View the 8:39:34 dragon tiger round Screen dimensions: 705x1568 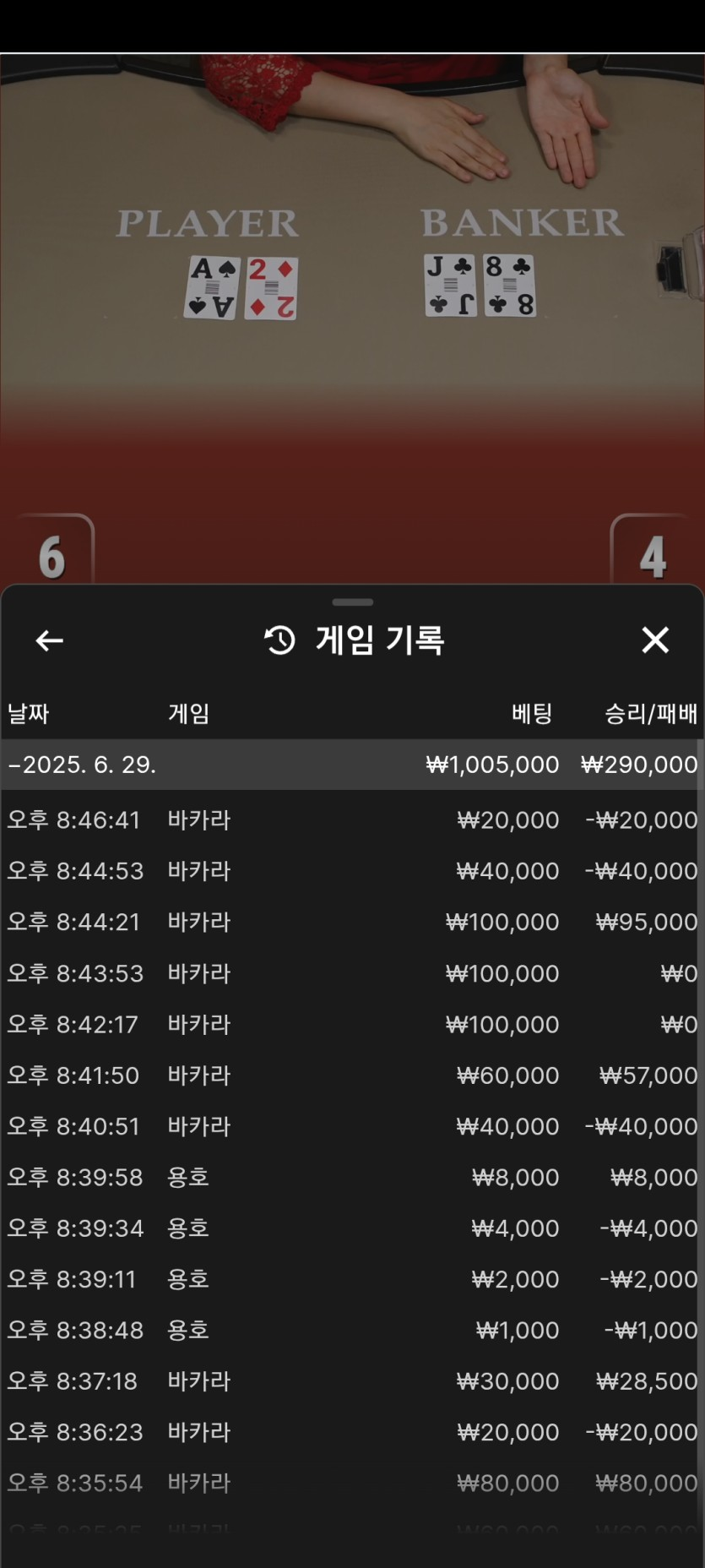tap(352, 1228)
